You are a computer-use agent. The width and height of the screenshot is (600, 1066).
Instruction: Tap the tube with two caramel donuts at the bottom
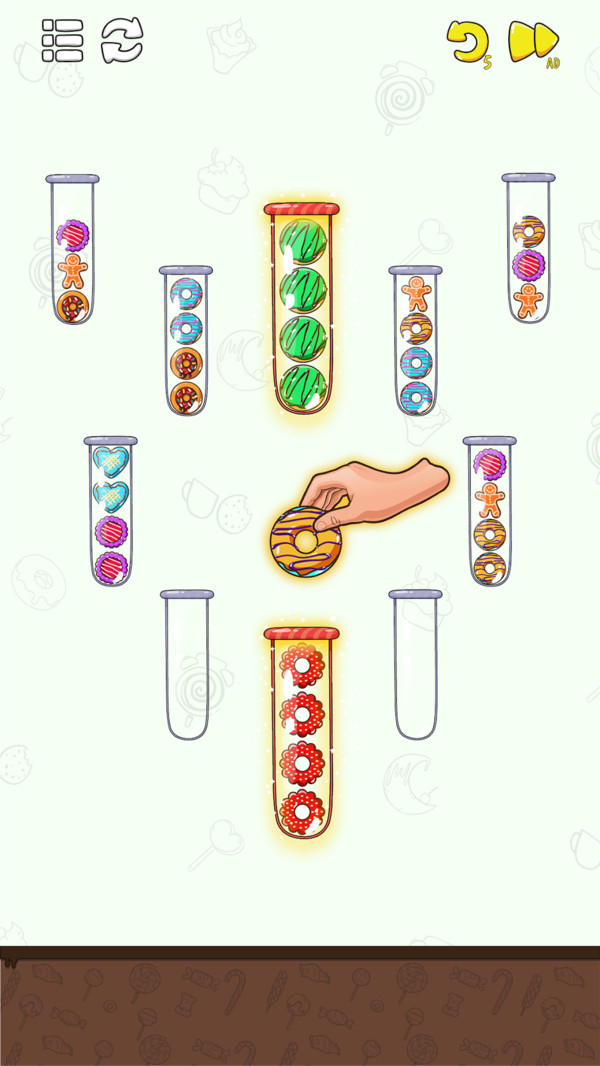[489, 512]
